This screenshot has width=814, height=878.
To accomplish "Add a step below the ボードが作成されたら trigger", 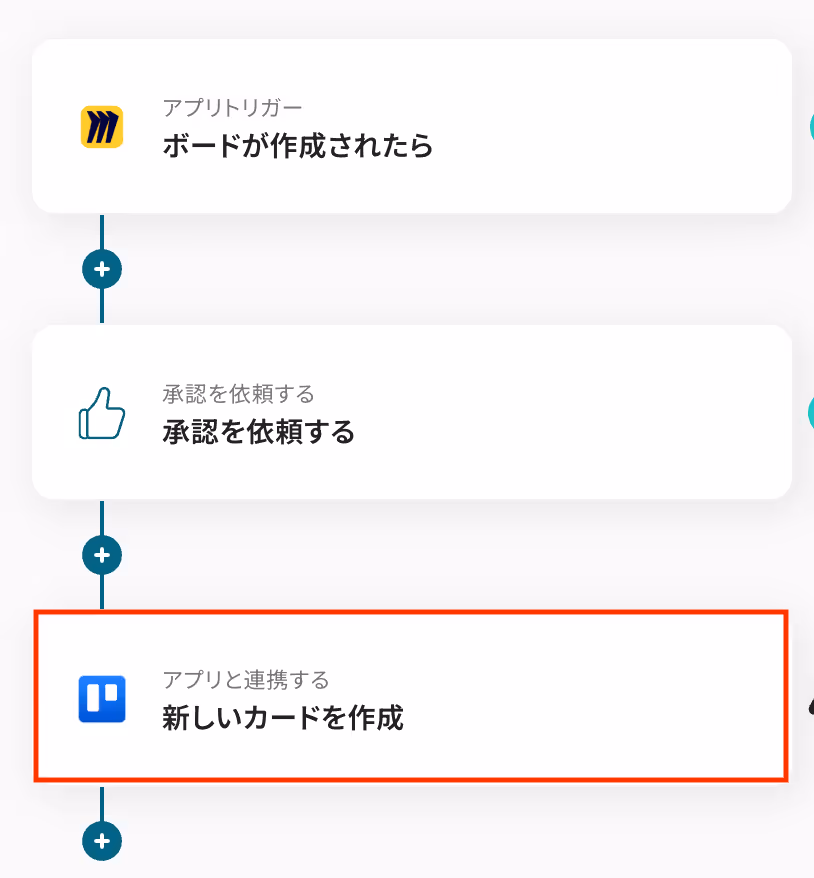I will pyautogui.click(x=102, y=269).
